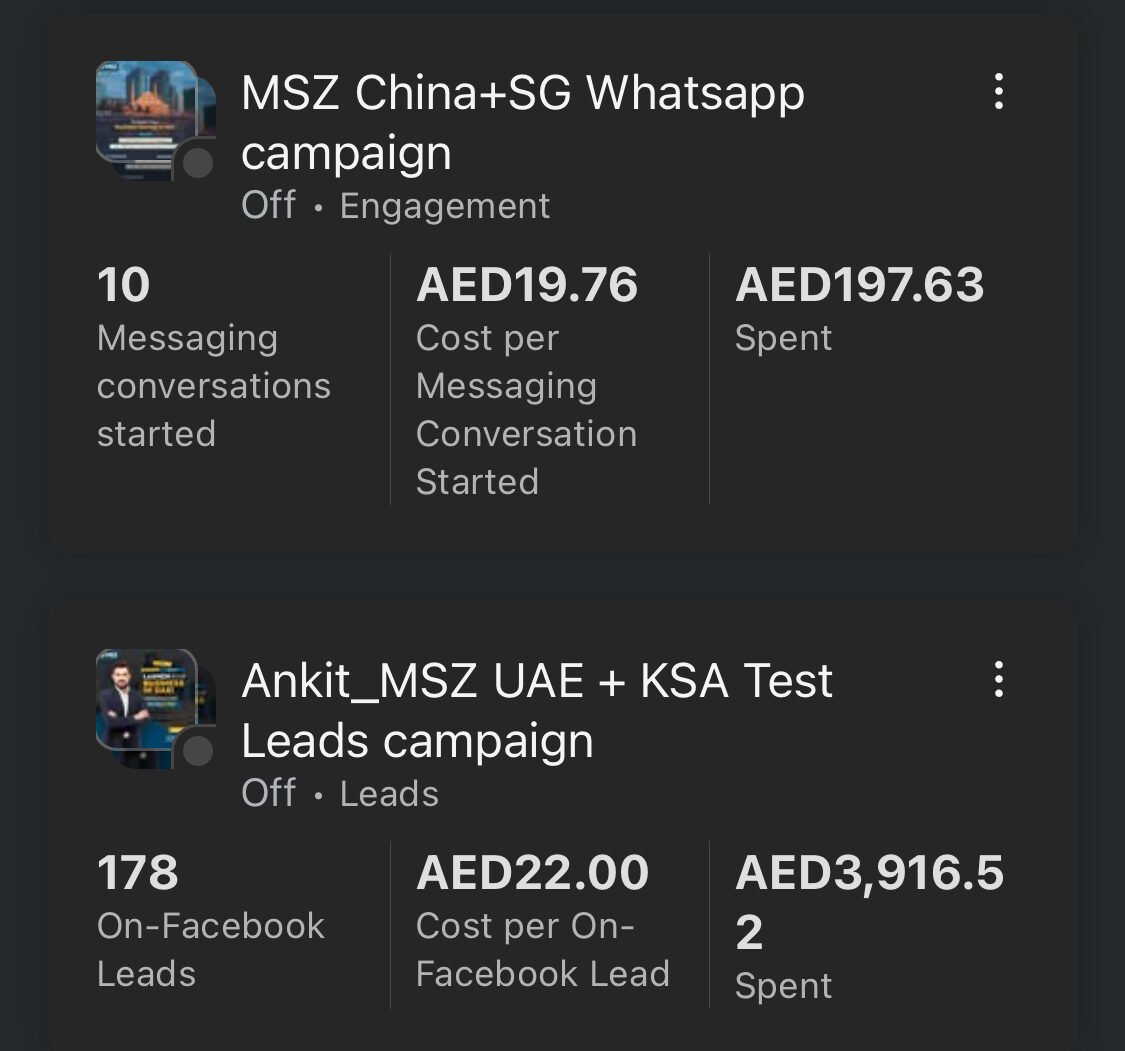Open the MSZ China+SG Whatsapp campaign card
This screenshot has width=1125, height=1051.
pyautogui.click(x=522, y=123)
